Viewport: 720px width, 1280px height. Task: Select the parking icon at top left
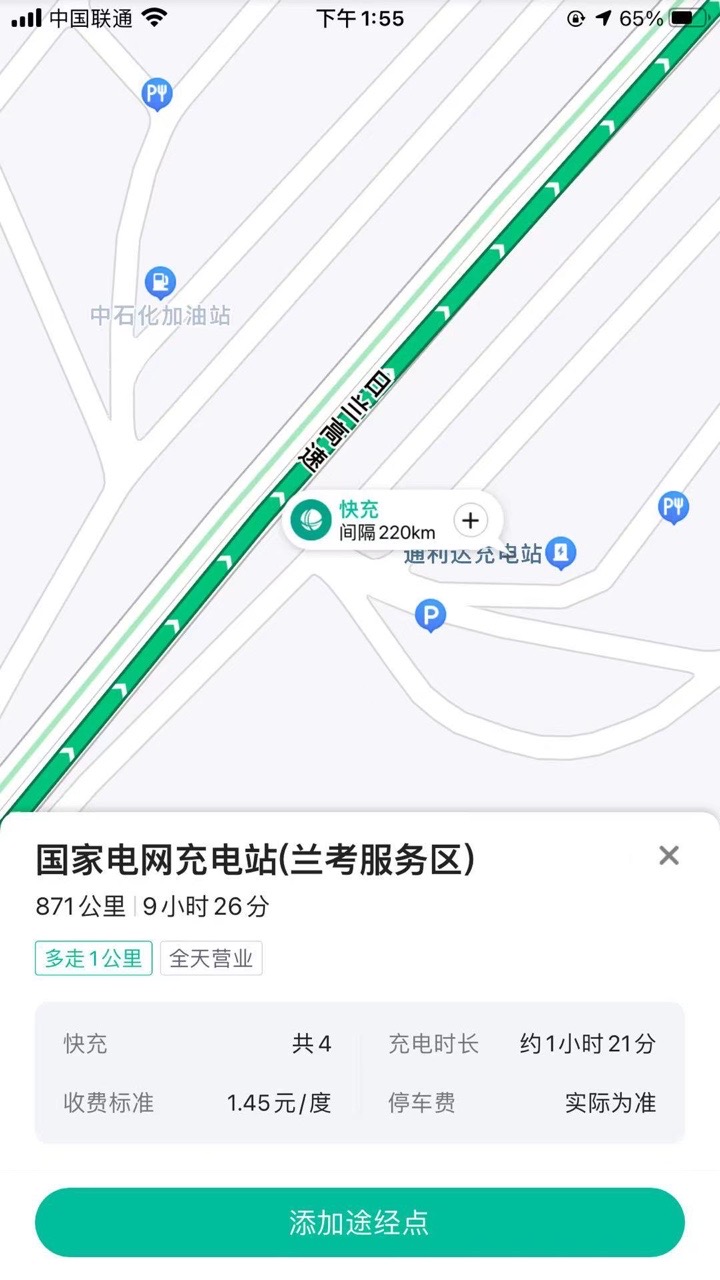156,92
